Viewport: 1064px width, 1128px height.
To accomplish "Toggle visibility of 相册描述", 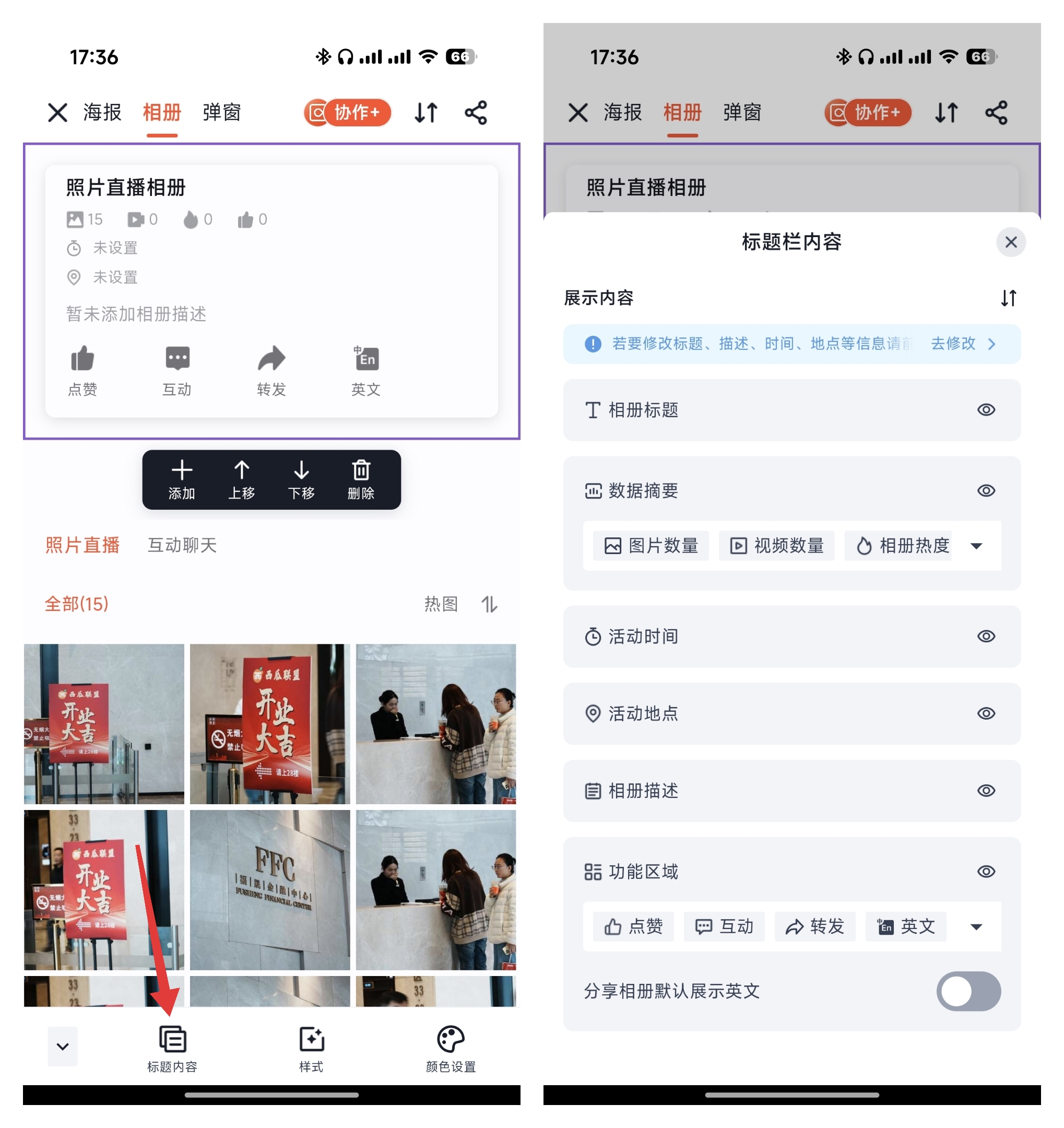I will click(x=986, y=791).
